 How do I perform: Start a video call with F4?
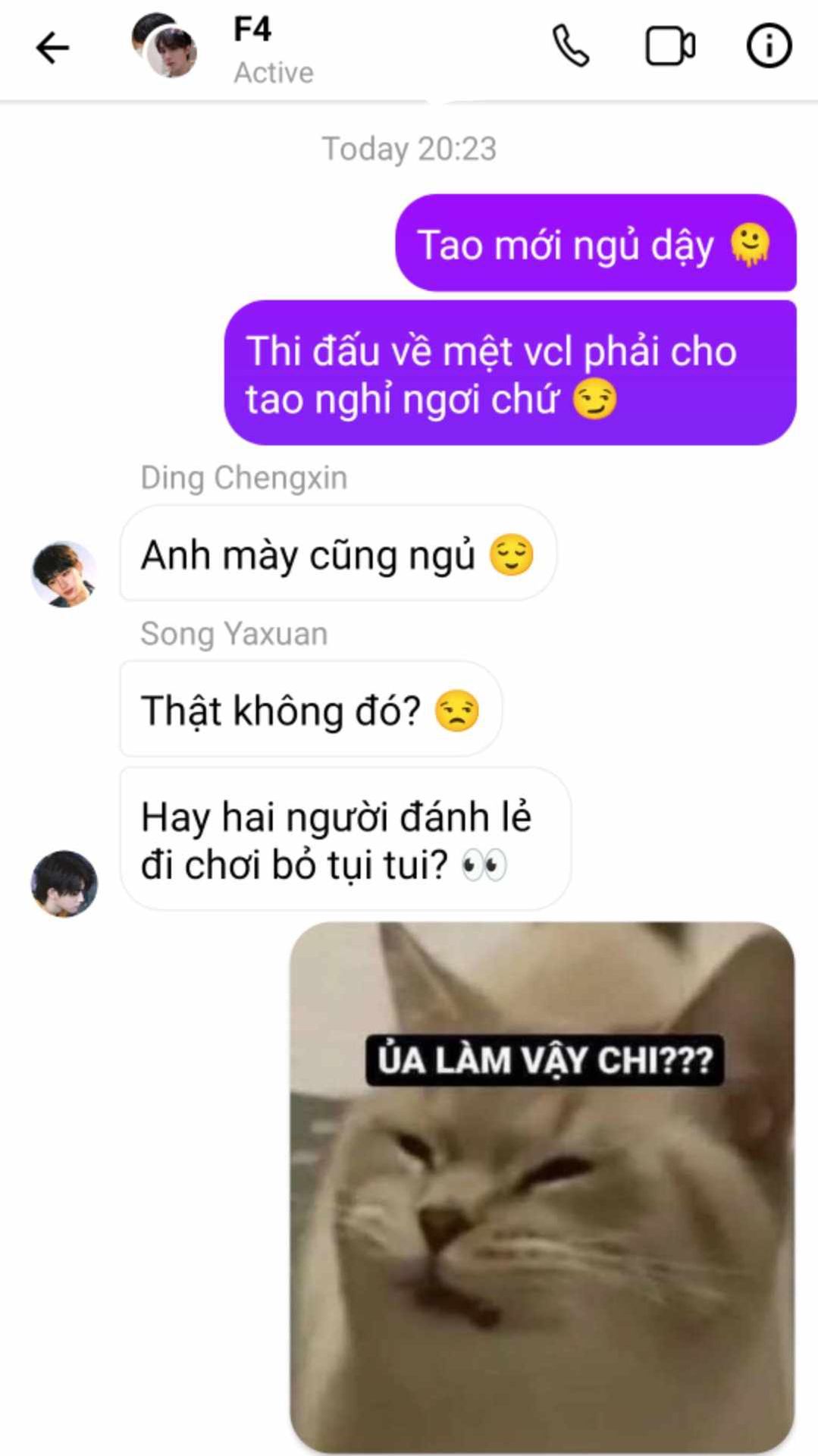point(670,47)
